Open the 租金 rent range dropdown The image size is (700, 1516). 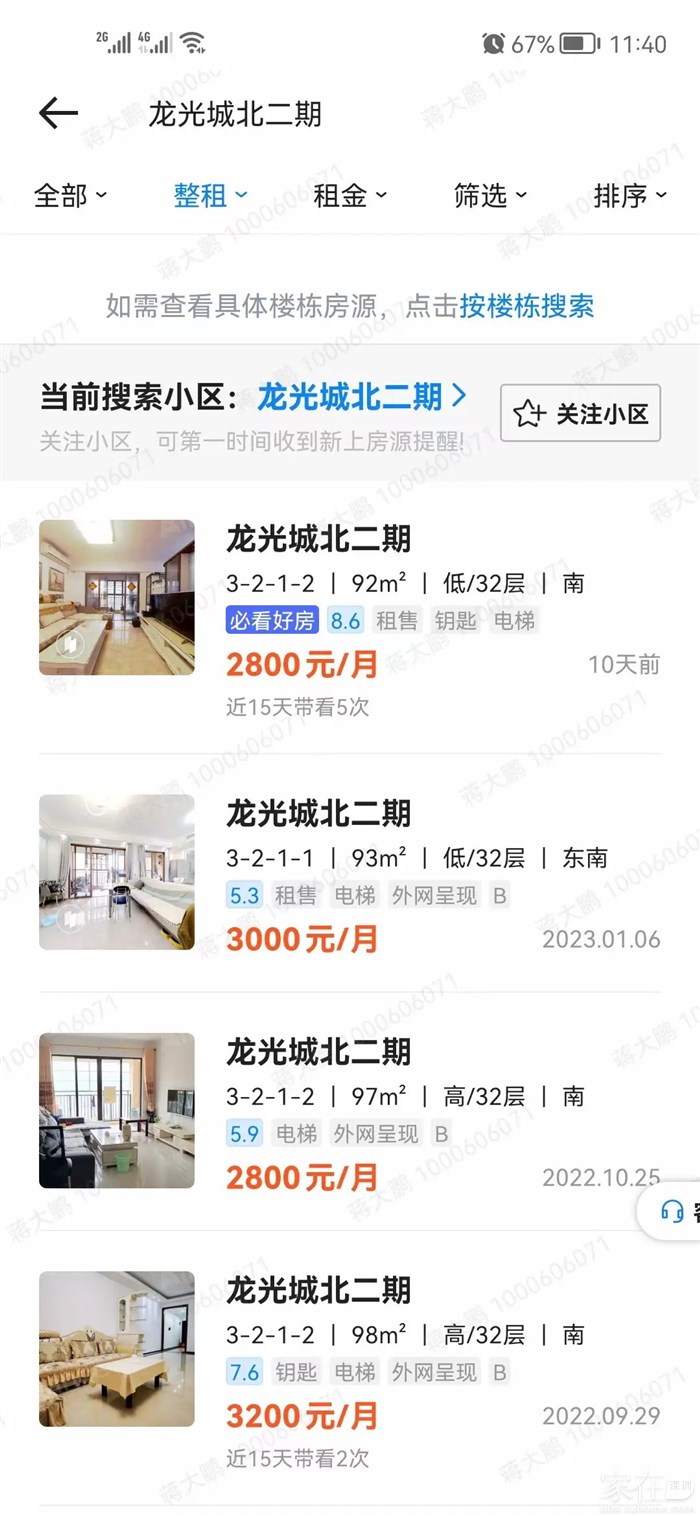point(350,196)
